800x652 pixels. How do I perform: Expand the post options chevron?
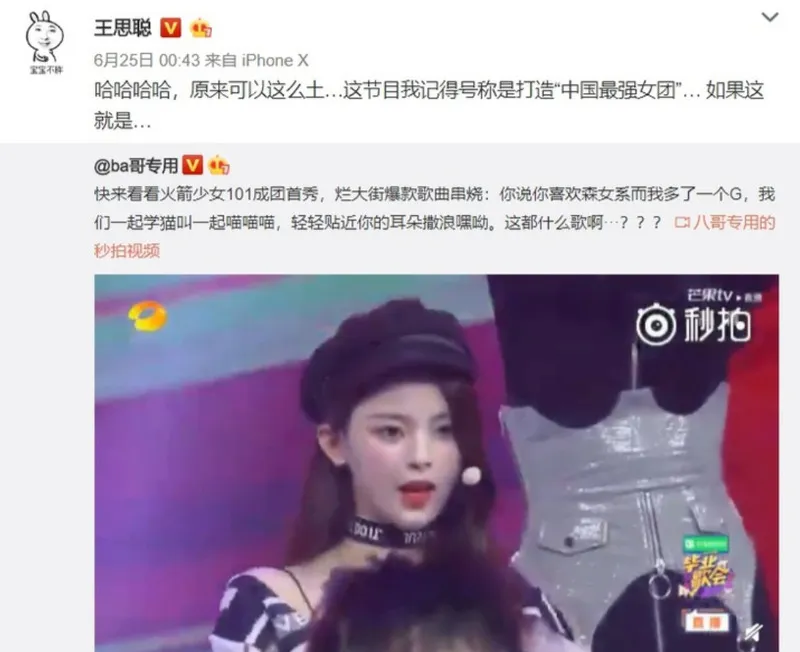click(x=769, y=17)
